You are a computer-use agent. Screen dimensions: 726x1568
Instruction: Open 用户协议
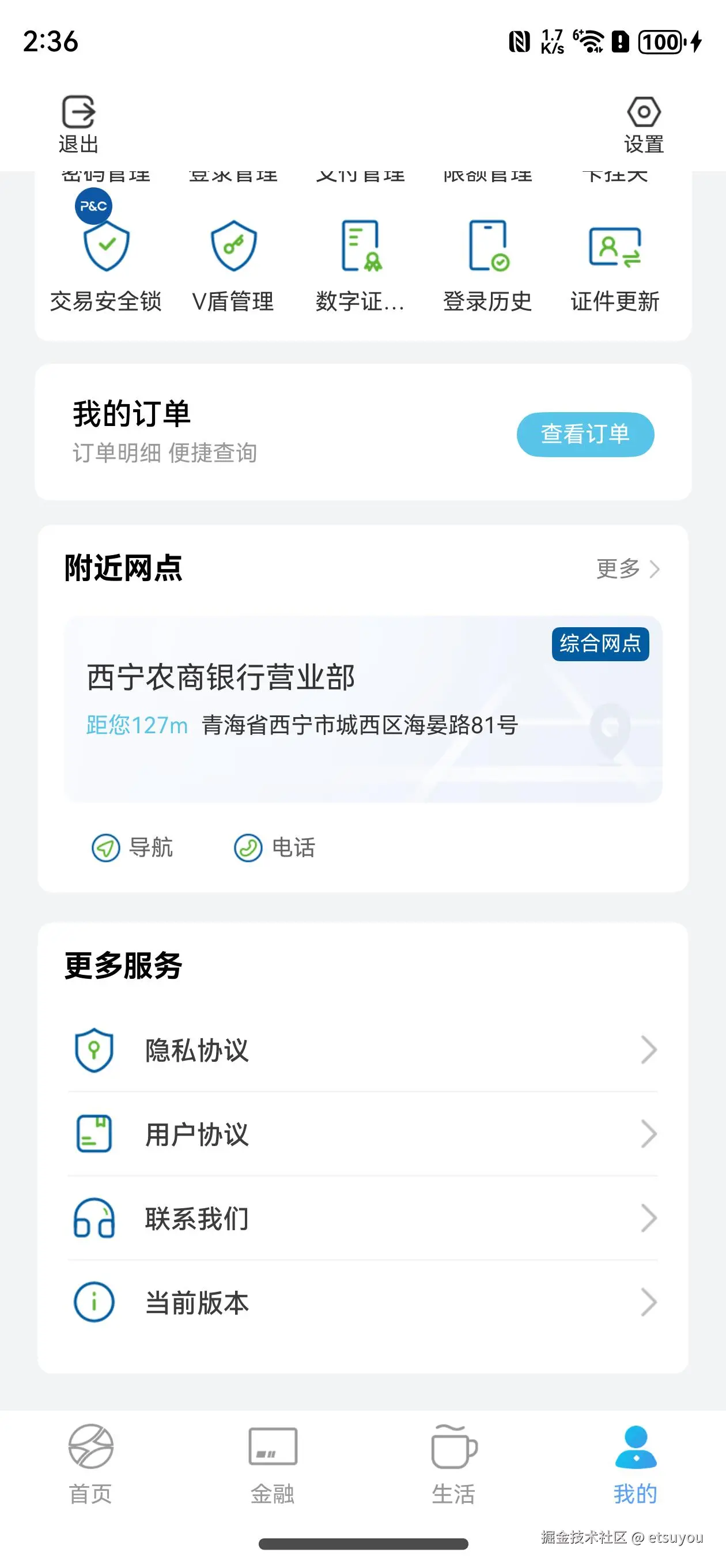[362, 1134]
